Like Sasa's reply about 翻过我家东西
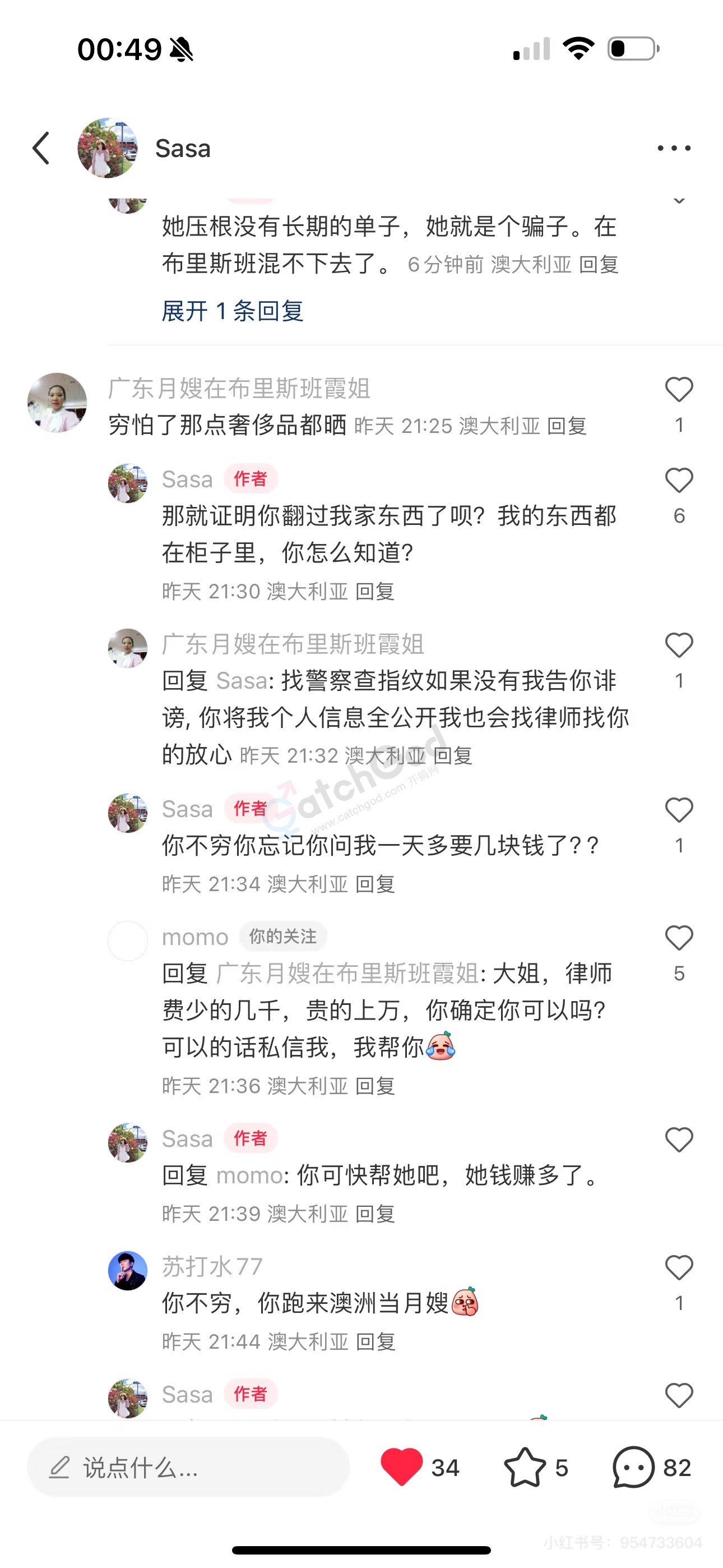Screen dimensions: 723x1568 click(679, 481)
